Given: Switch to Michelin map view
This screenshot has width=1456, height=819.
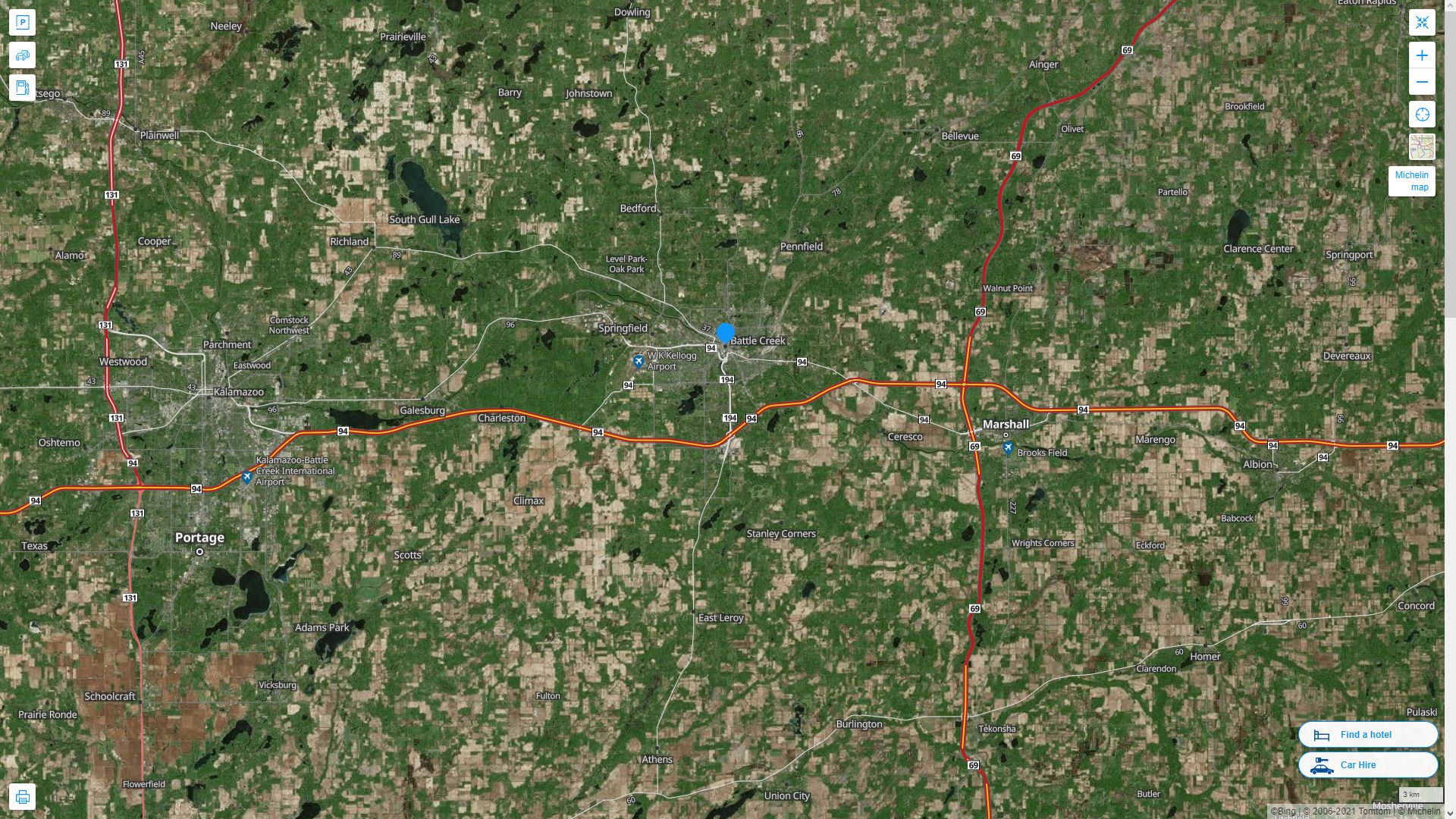Looking at the screenshot, I should [1411, 181].
